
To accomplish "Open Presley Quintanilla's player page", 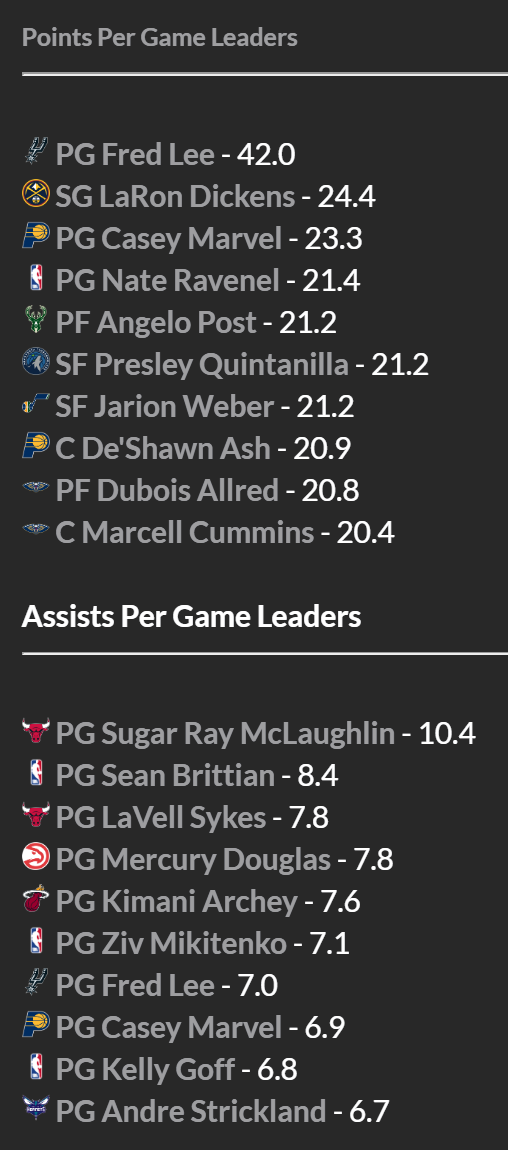I will point(202,365).
